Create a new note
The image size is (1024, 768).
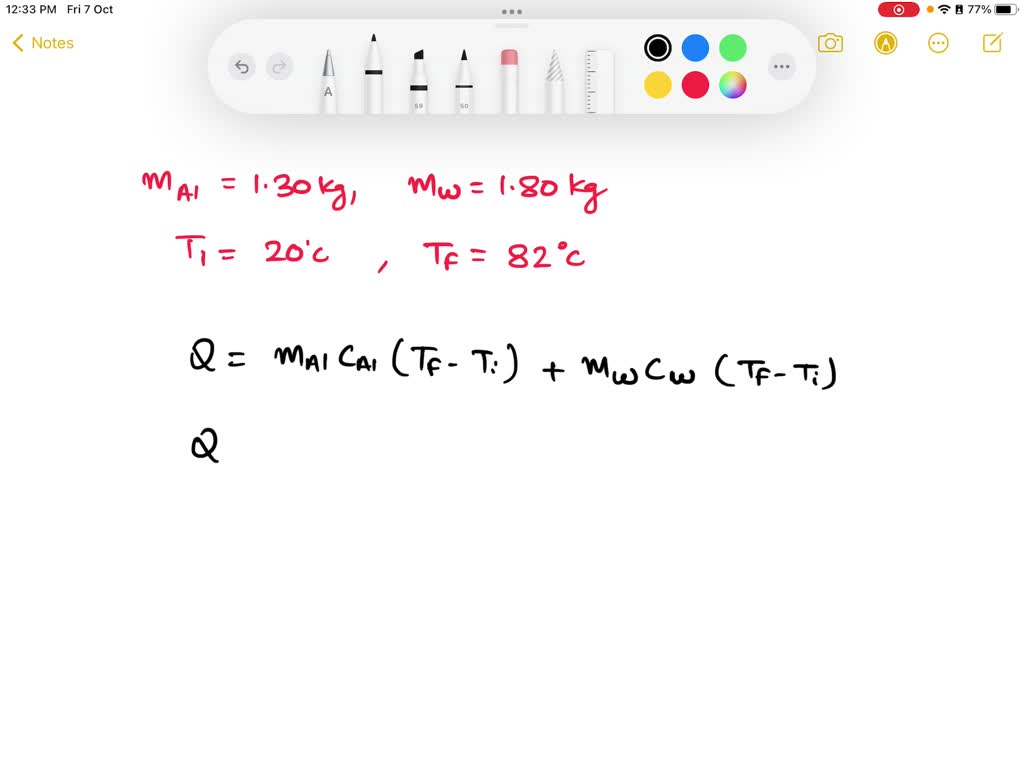click(992, 43)
